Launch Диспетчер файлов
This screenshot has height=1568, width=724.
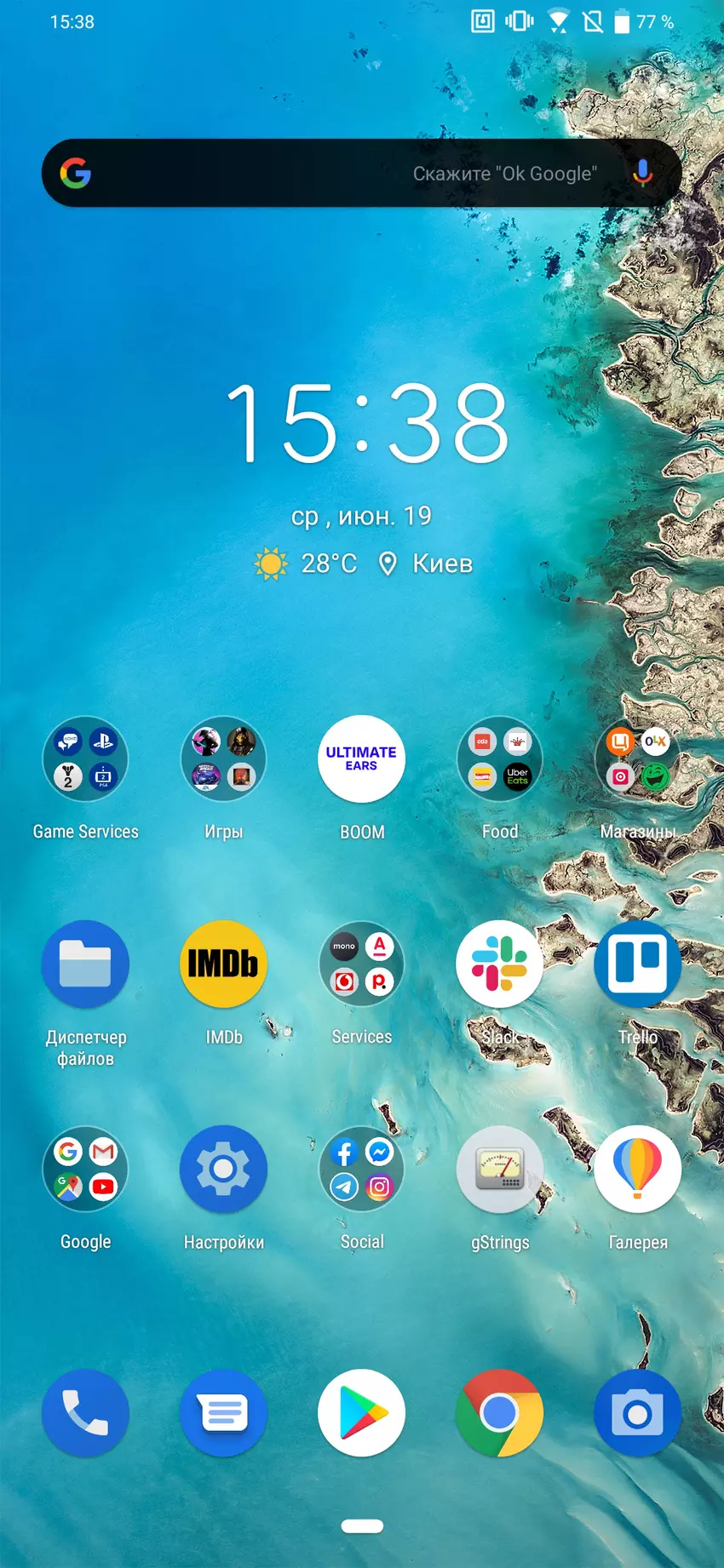[x=85, y=964]
